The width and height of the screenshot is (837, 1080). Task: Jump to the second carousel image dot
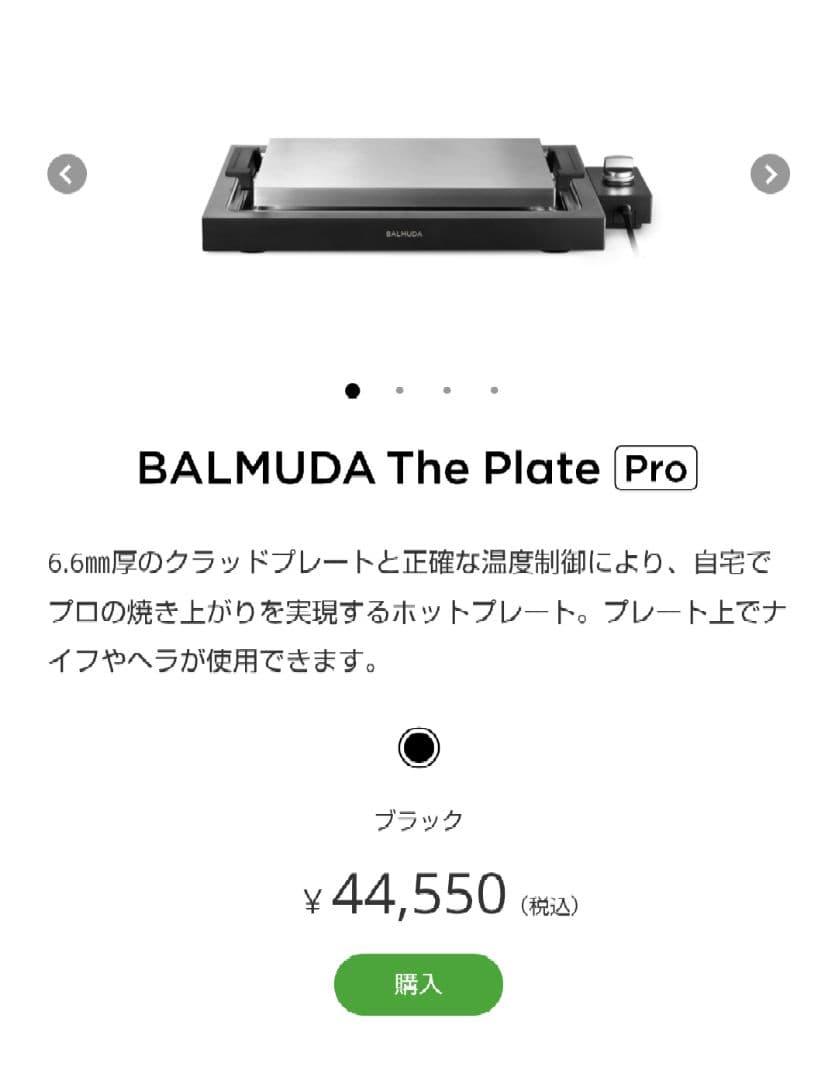(400, 391)
